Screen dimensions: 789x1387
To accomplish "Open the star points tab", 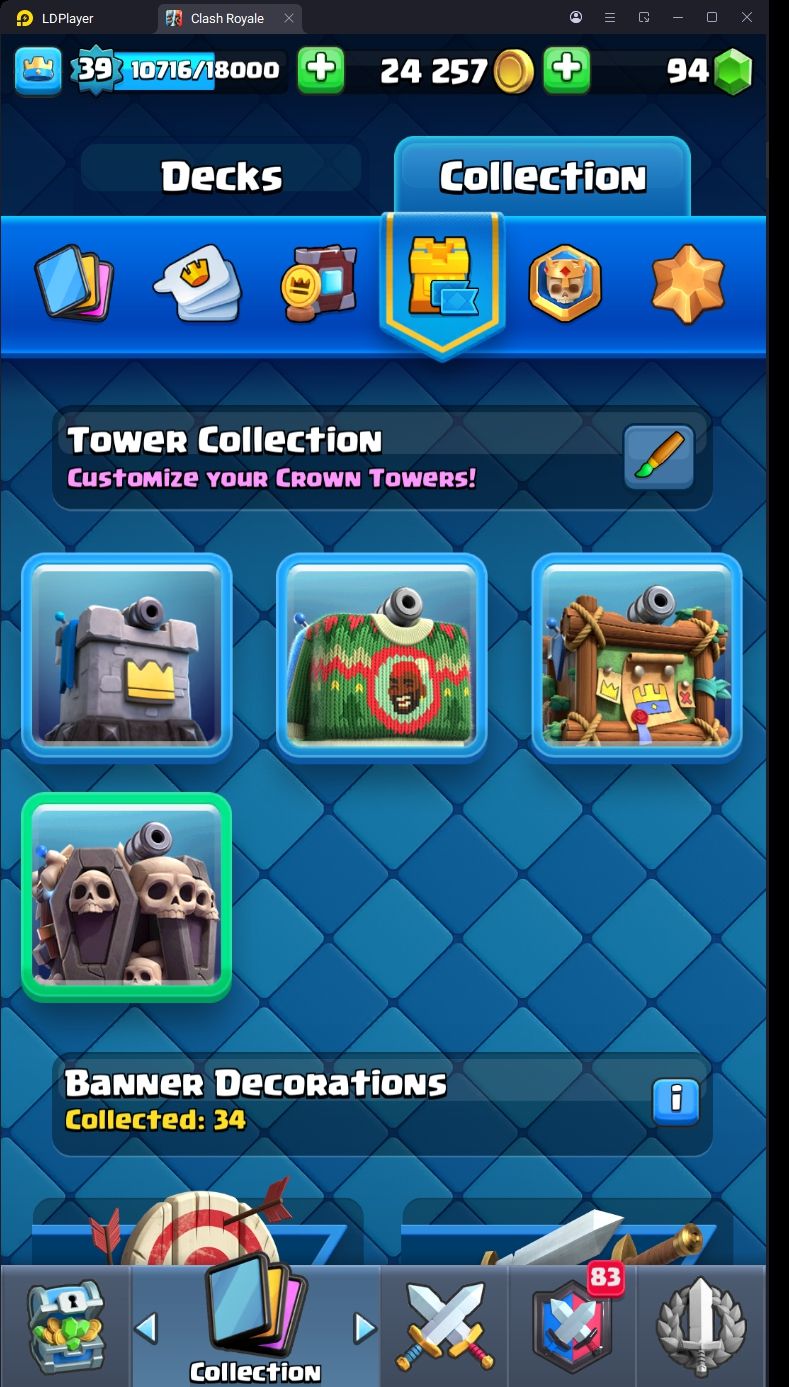I will coord(688,284).
